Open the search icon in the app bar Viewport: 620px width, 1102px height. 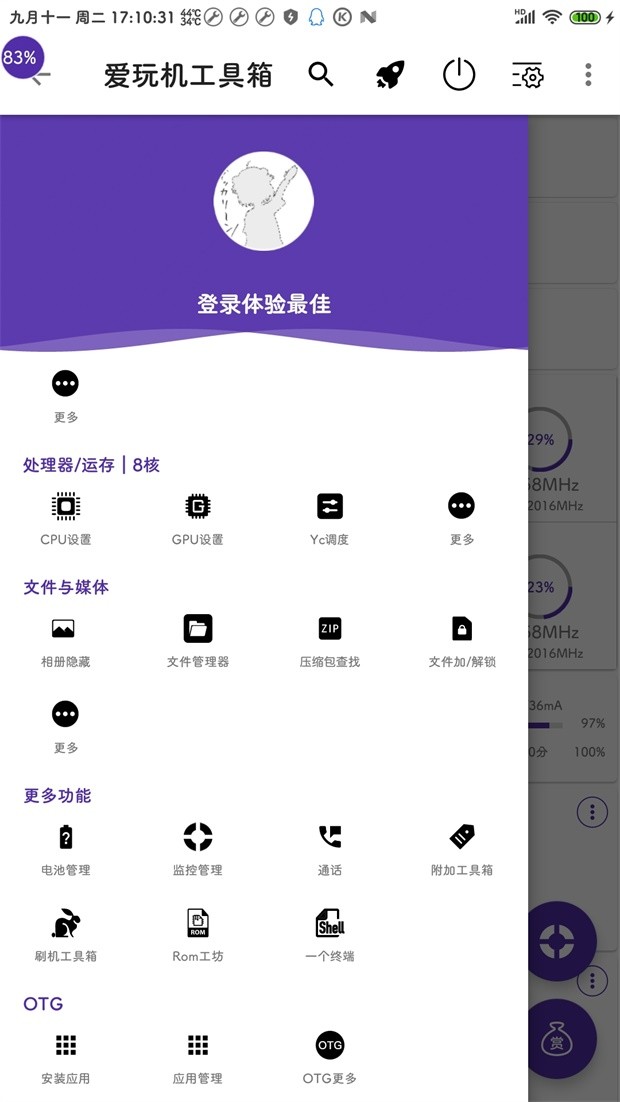321,74
